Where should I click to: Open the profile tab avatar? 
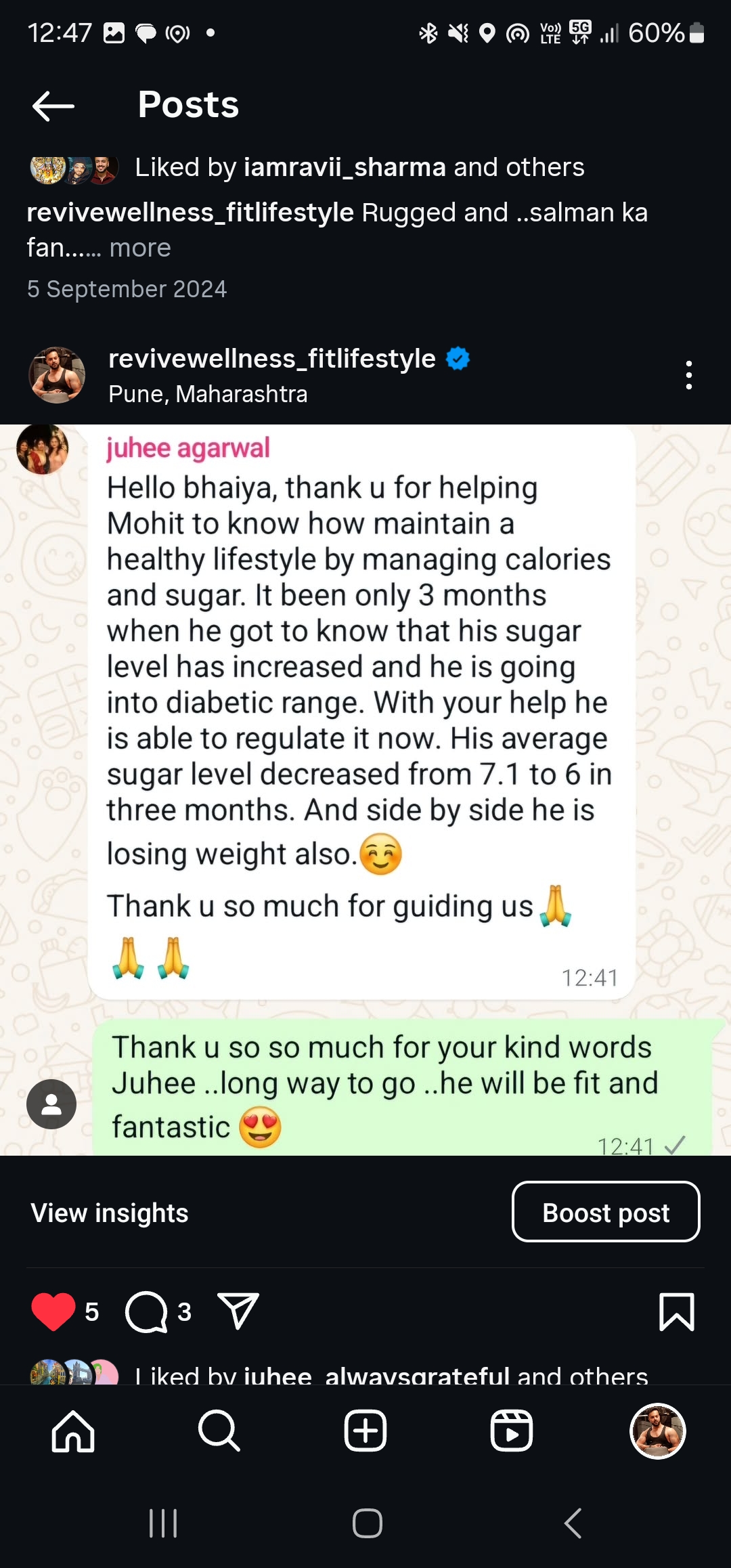tap(658, 1431)
